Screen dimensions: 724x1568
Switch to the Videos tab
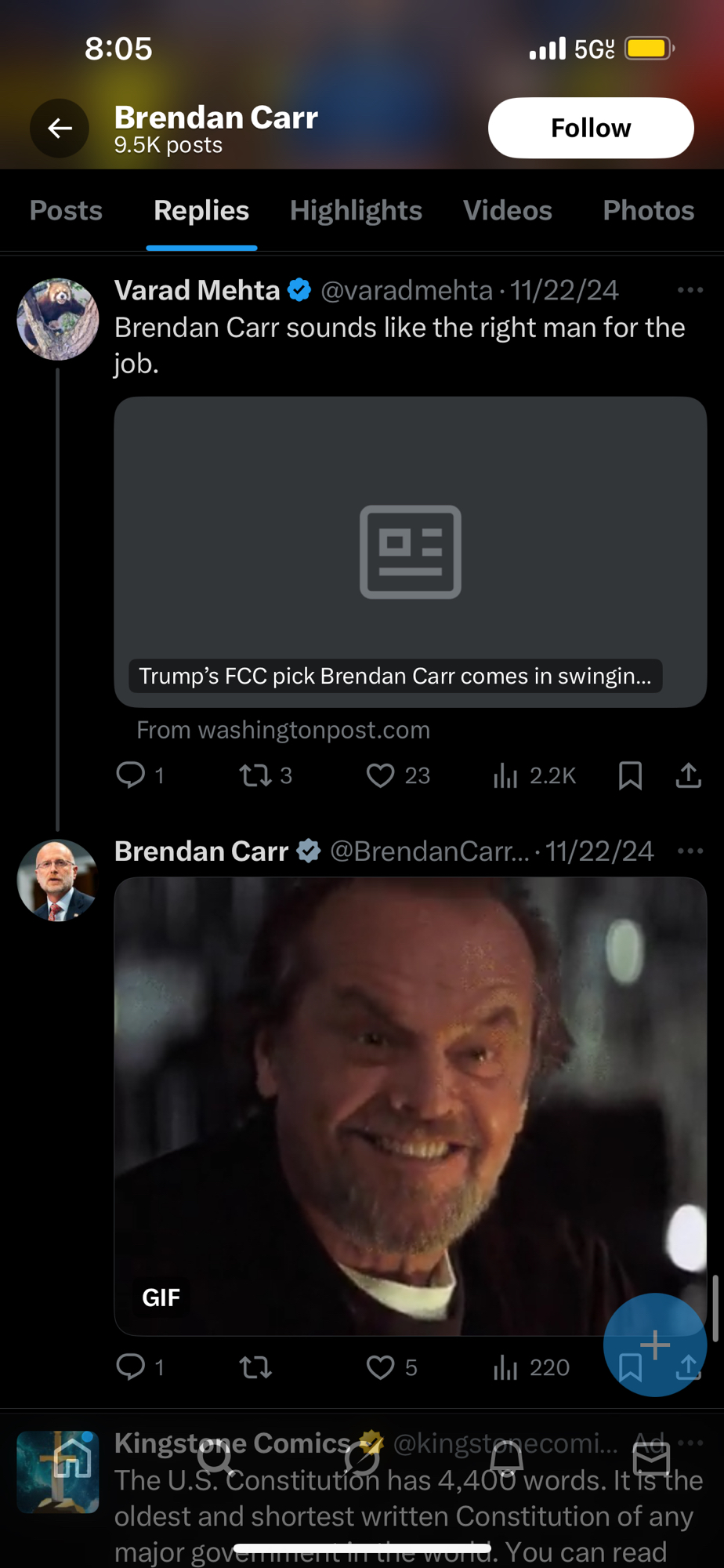(x=507, y=210)
